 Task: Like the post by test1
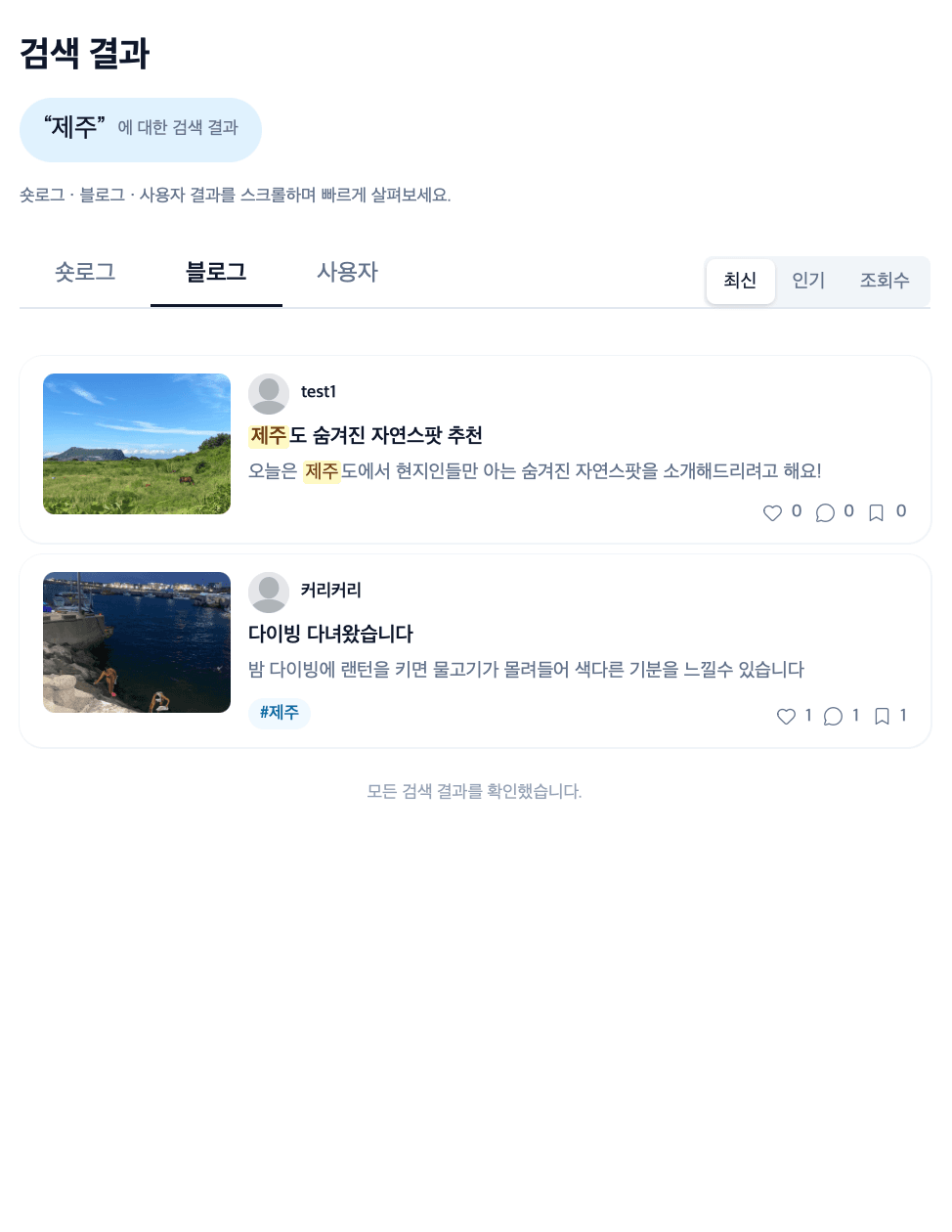pos(772,512)
